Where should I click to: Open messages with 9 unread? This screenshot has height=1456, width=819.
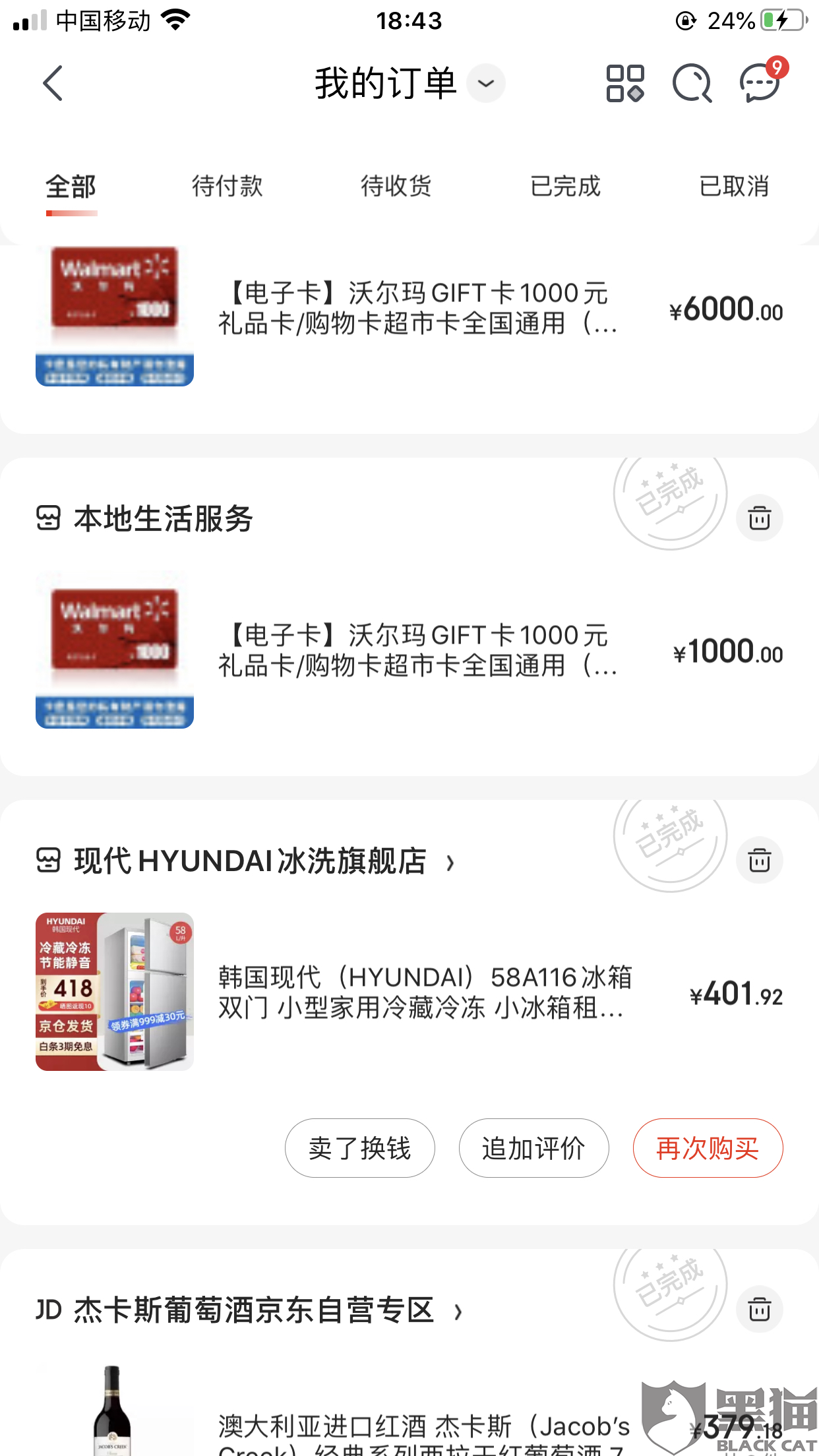[760, 83]
